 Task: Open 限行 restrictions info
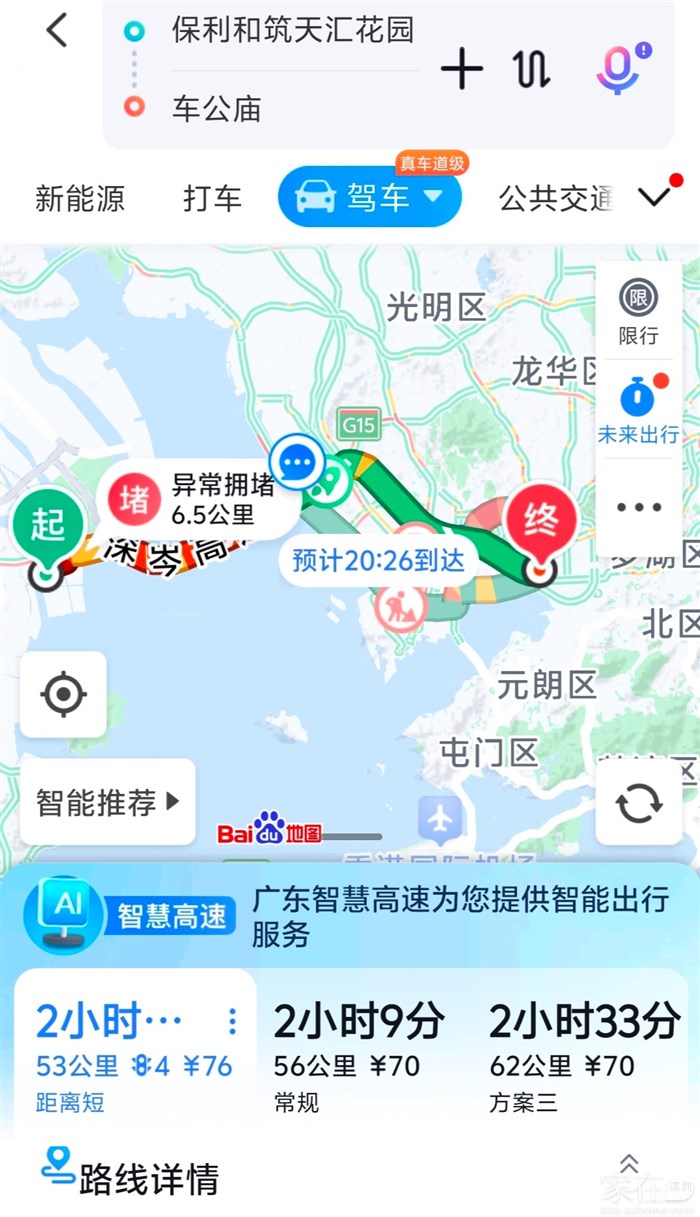coord(638,312)
